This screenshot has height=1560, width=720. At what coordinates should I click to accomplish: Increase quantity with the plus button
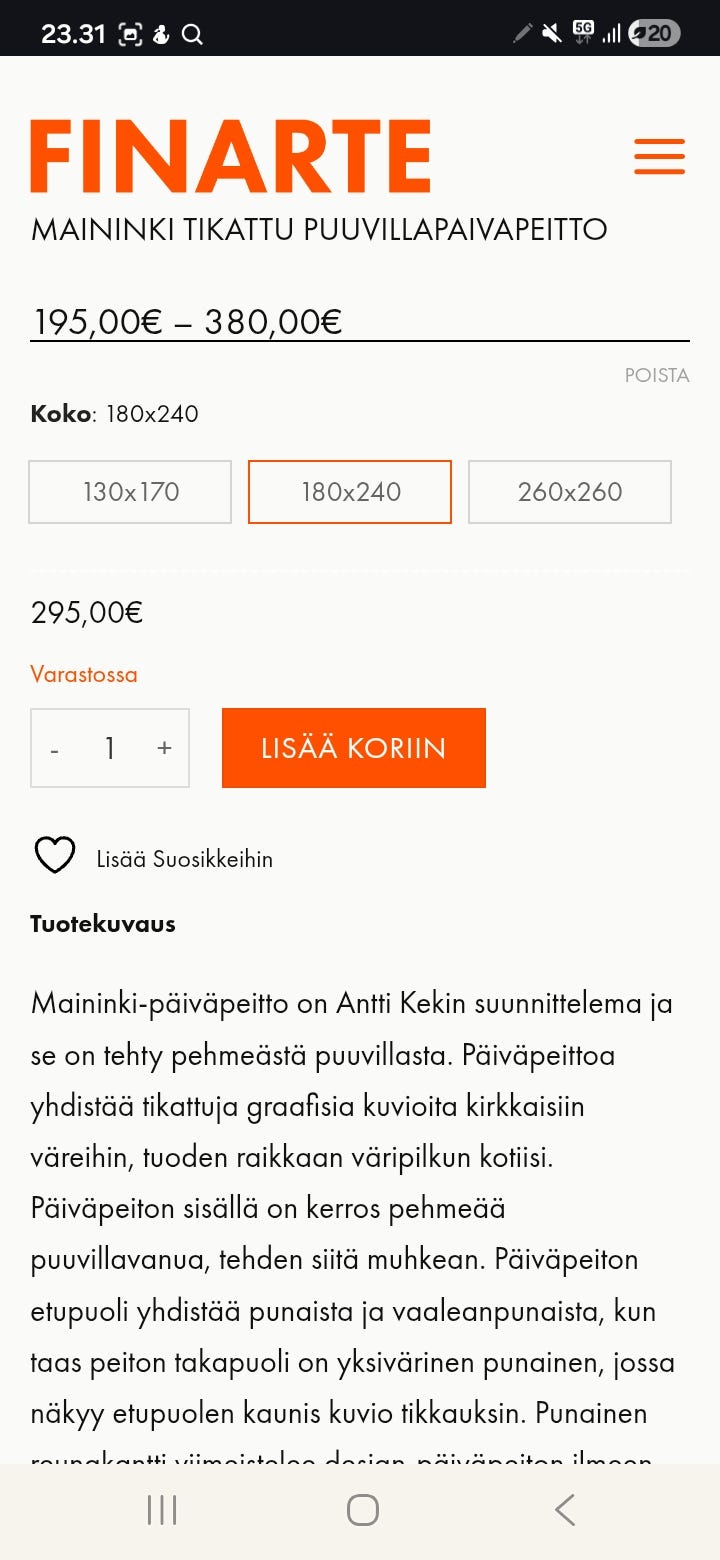tap(164, 748)
